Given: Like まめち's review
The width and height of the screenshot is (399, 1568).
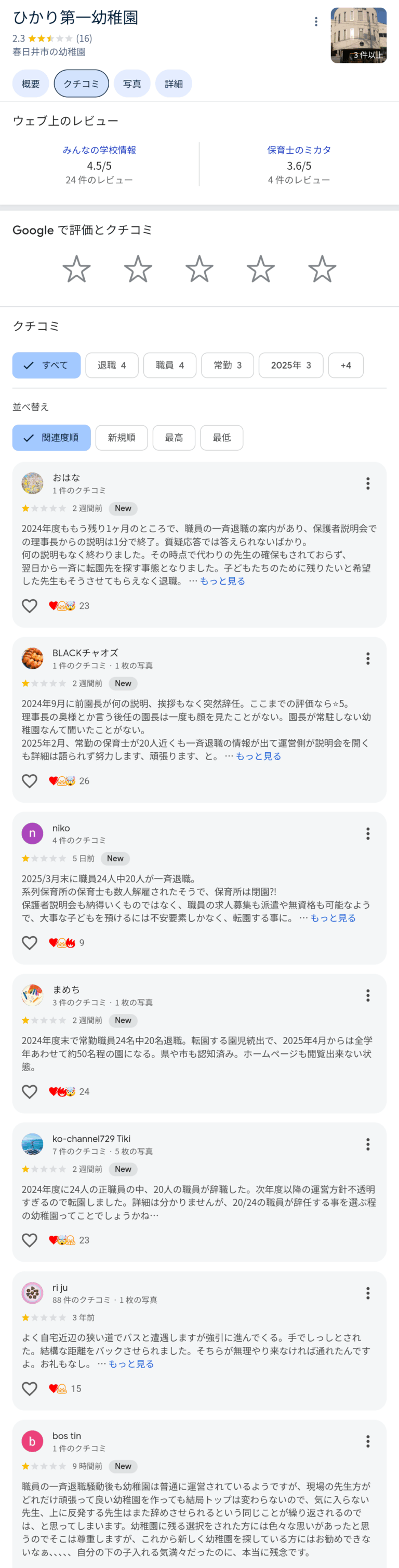Looking at the screenshot, I should [x=29, y=1092].
